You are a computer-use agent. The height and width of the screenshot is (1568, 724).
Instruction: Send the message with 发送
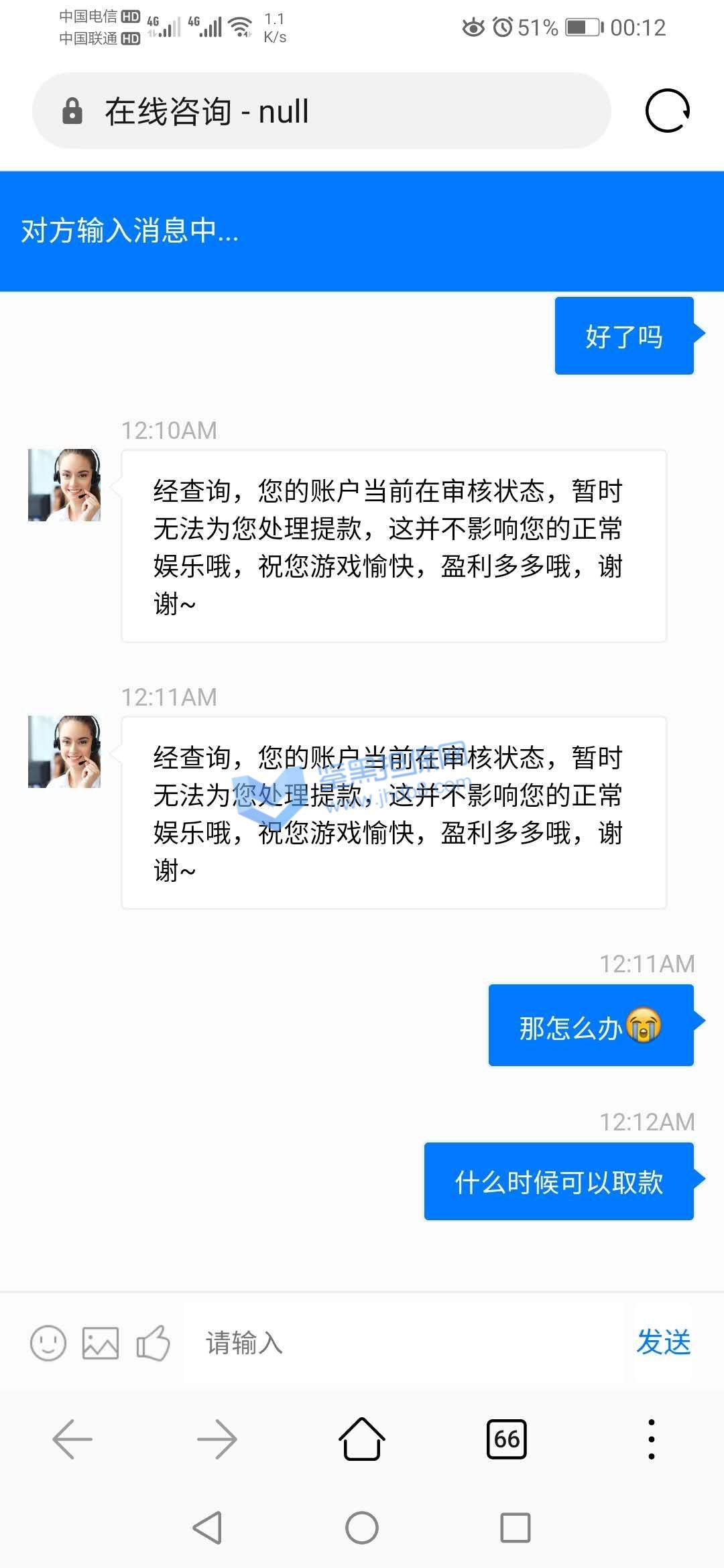coord(663,1342)
